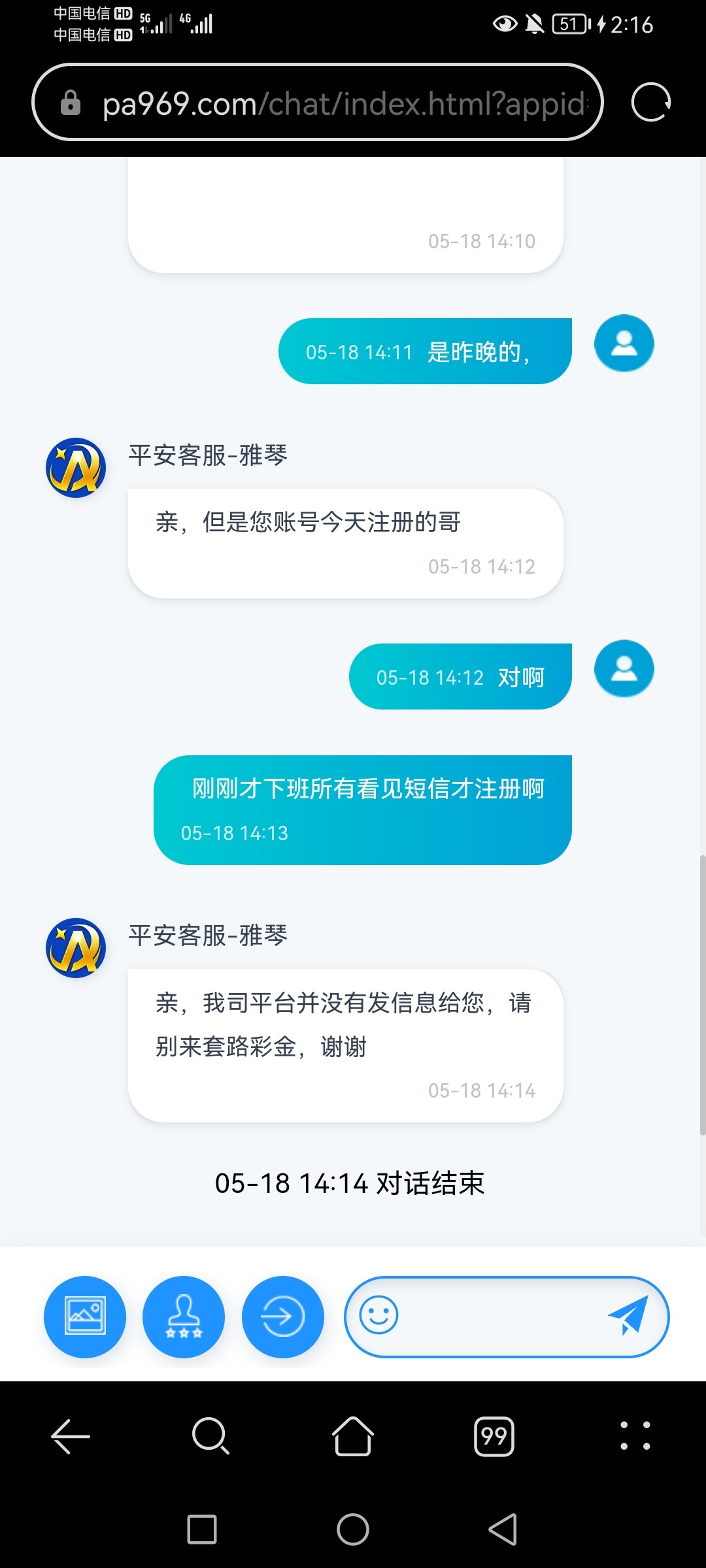Screen dimensions: 706x1568
Task: Open recent apps with the square button
Action: pyautogui.click(x=202, y=1529)
